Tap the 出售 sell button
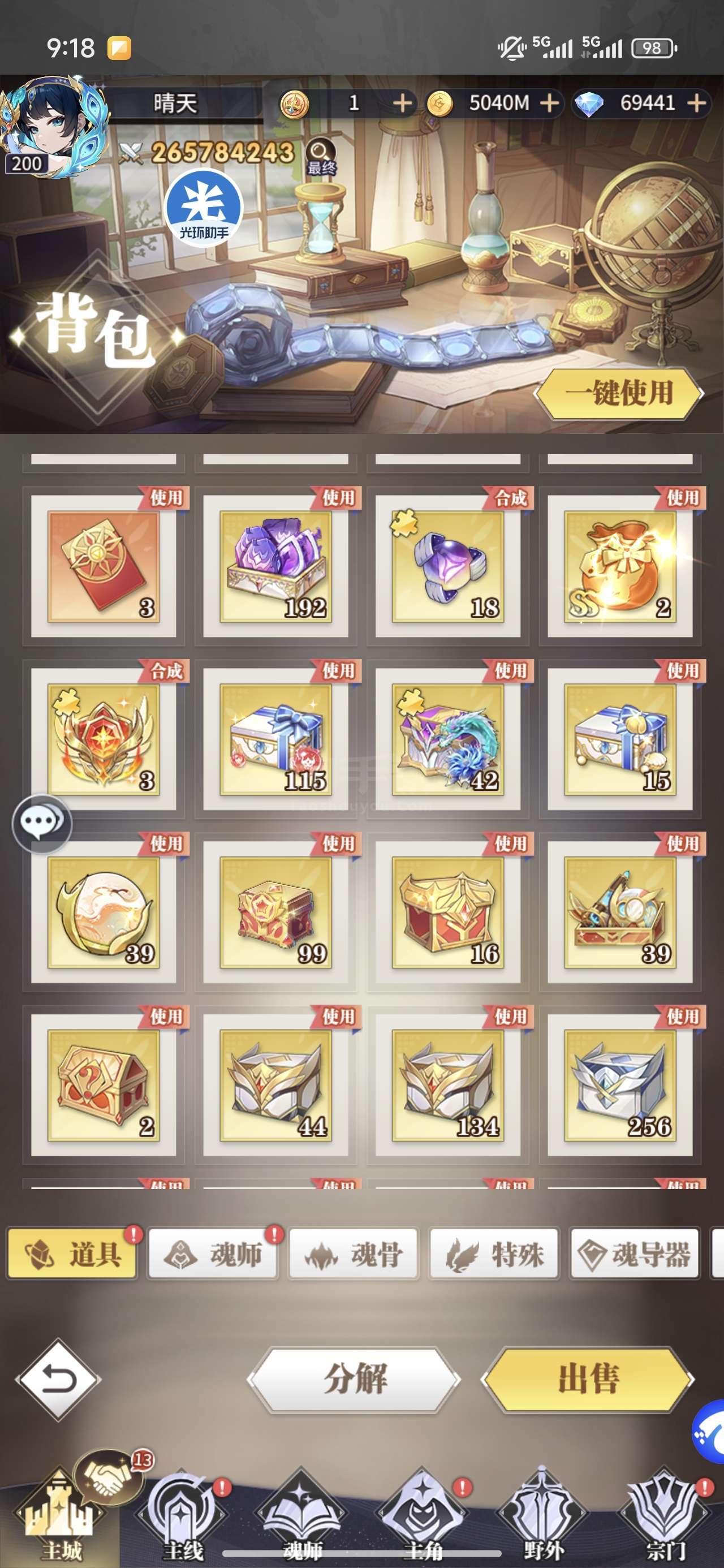The height and width of the screenshot is (1568, 724). (x=588, y=1379)
